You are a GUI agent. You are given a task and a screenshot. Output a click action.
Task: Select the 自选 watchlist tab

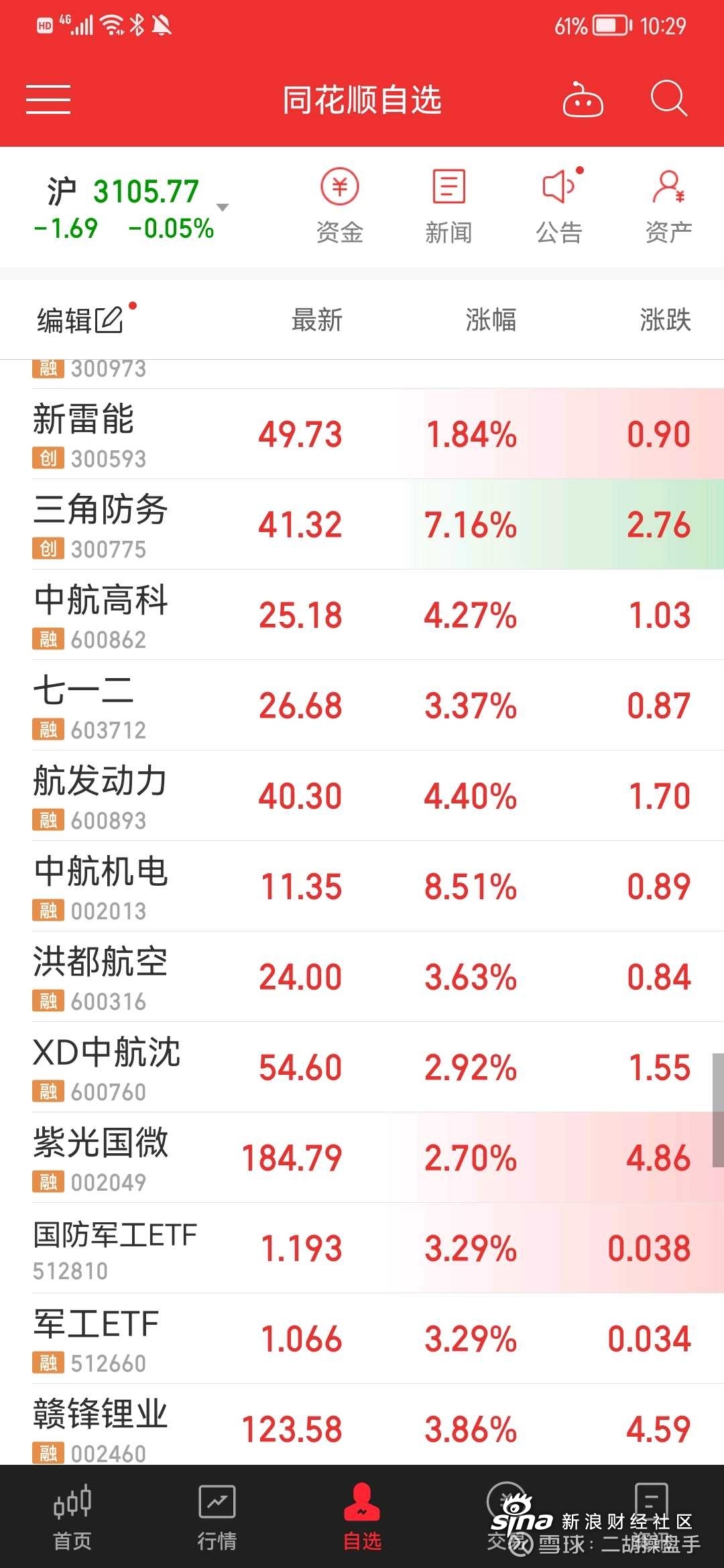(362, 1517)
